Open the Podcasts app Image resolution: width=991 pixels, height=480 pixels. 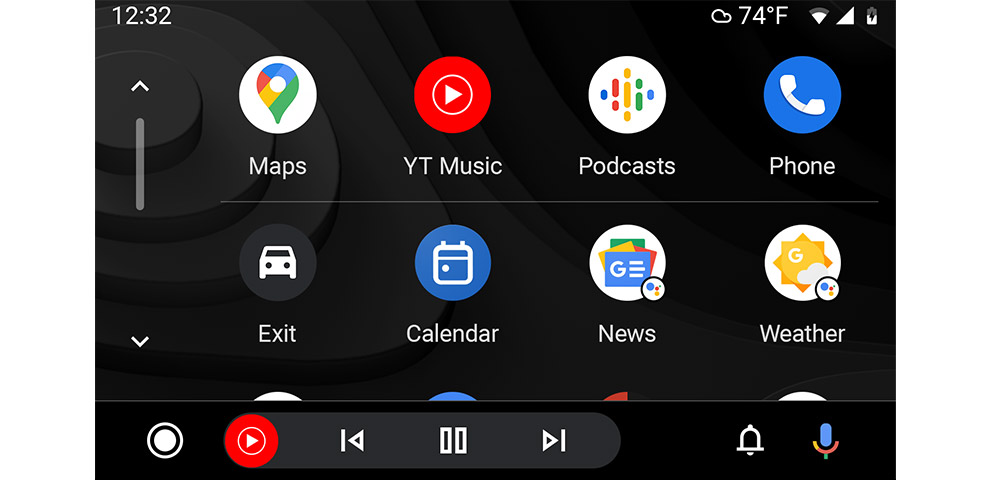click(627, 96)
